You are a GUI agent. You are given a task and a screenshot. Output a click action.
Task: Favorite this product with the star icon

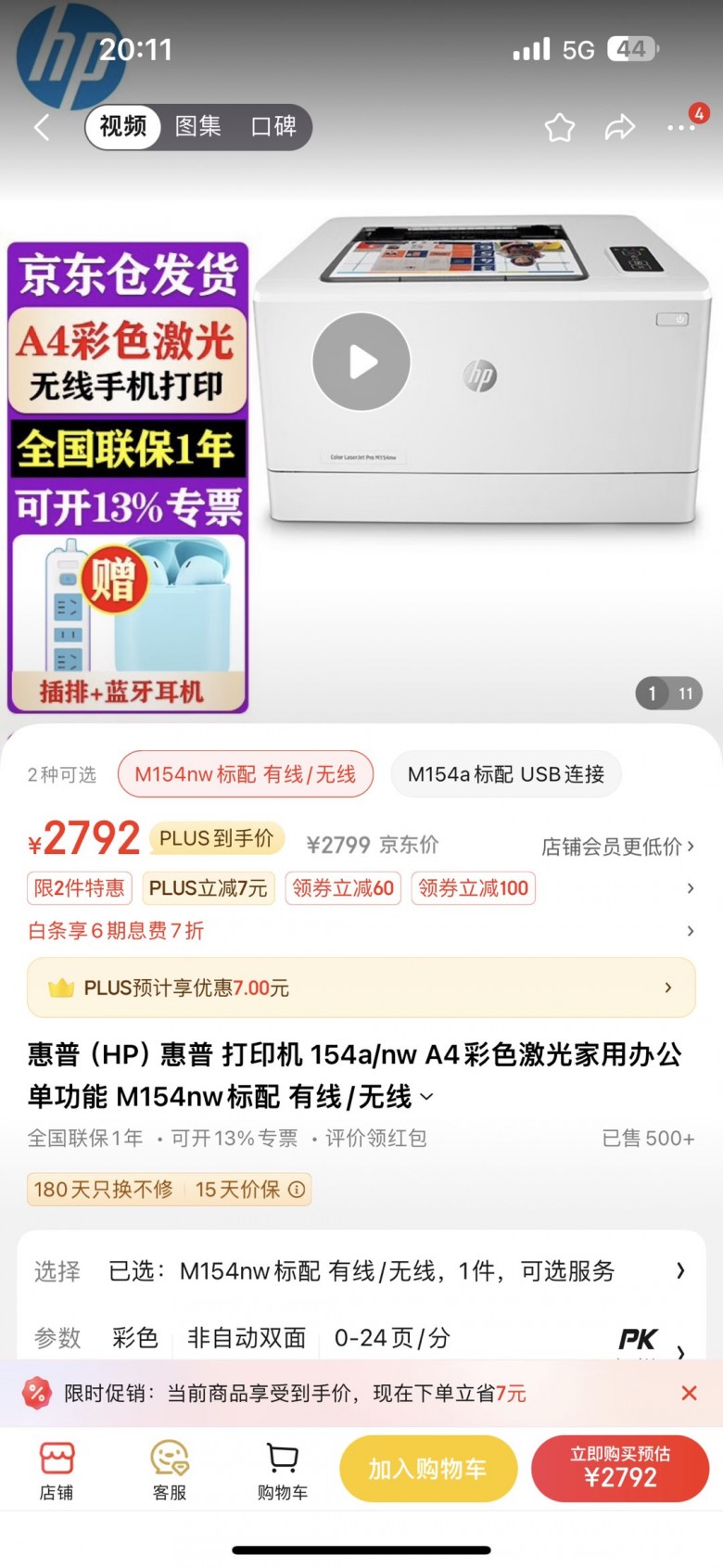click(559, 127)
